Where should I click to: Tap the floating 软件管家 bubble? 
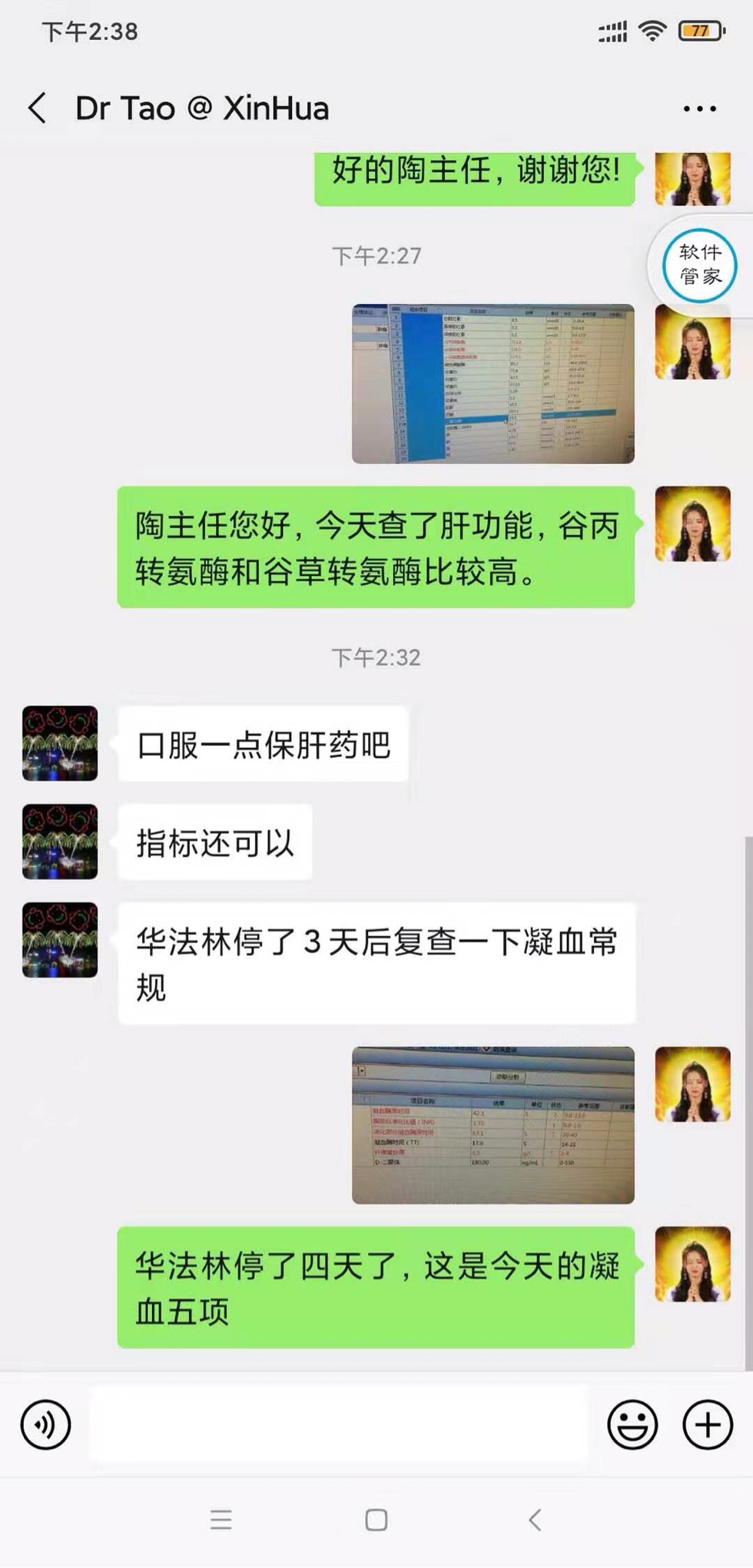[699, 265]
